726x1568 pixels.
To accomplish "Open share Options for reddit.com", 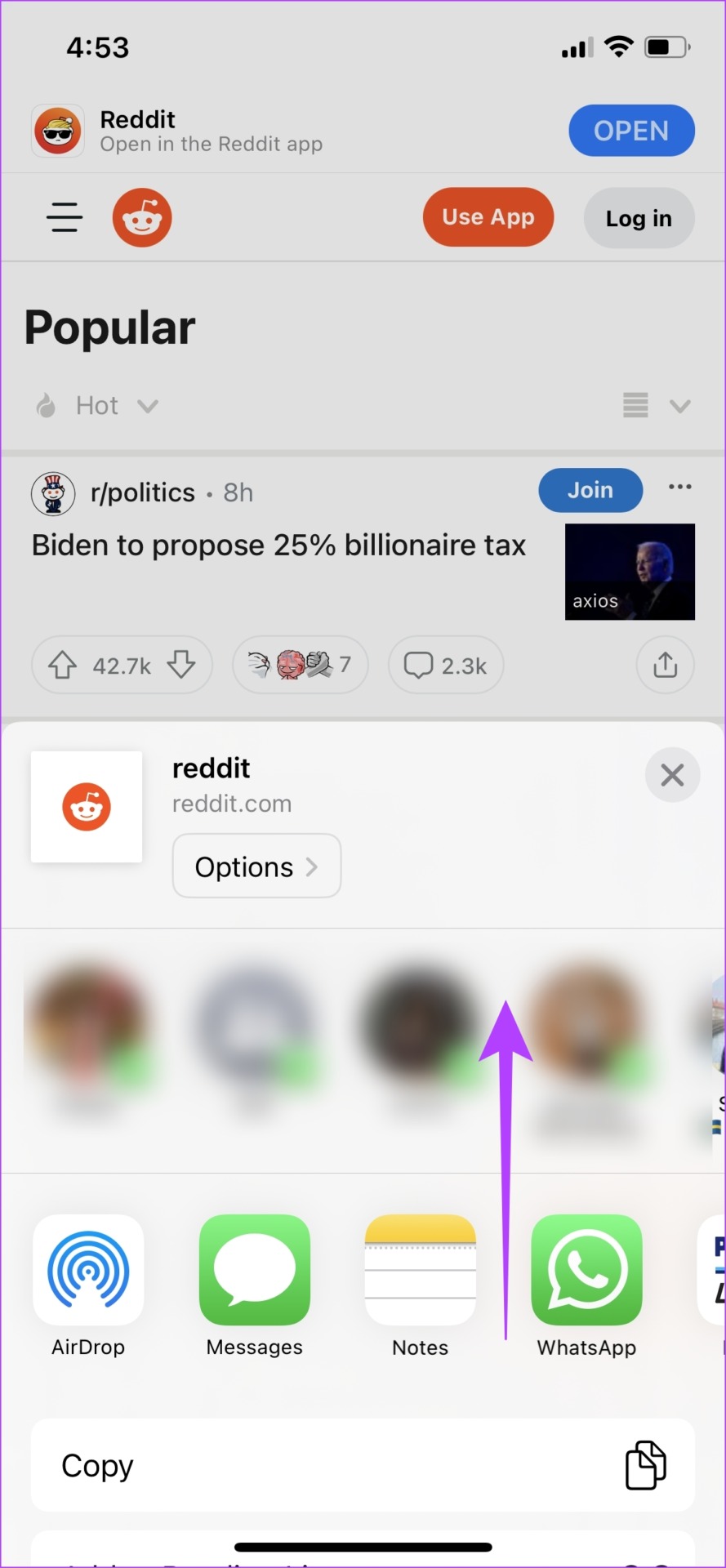I will coord(256,866).
